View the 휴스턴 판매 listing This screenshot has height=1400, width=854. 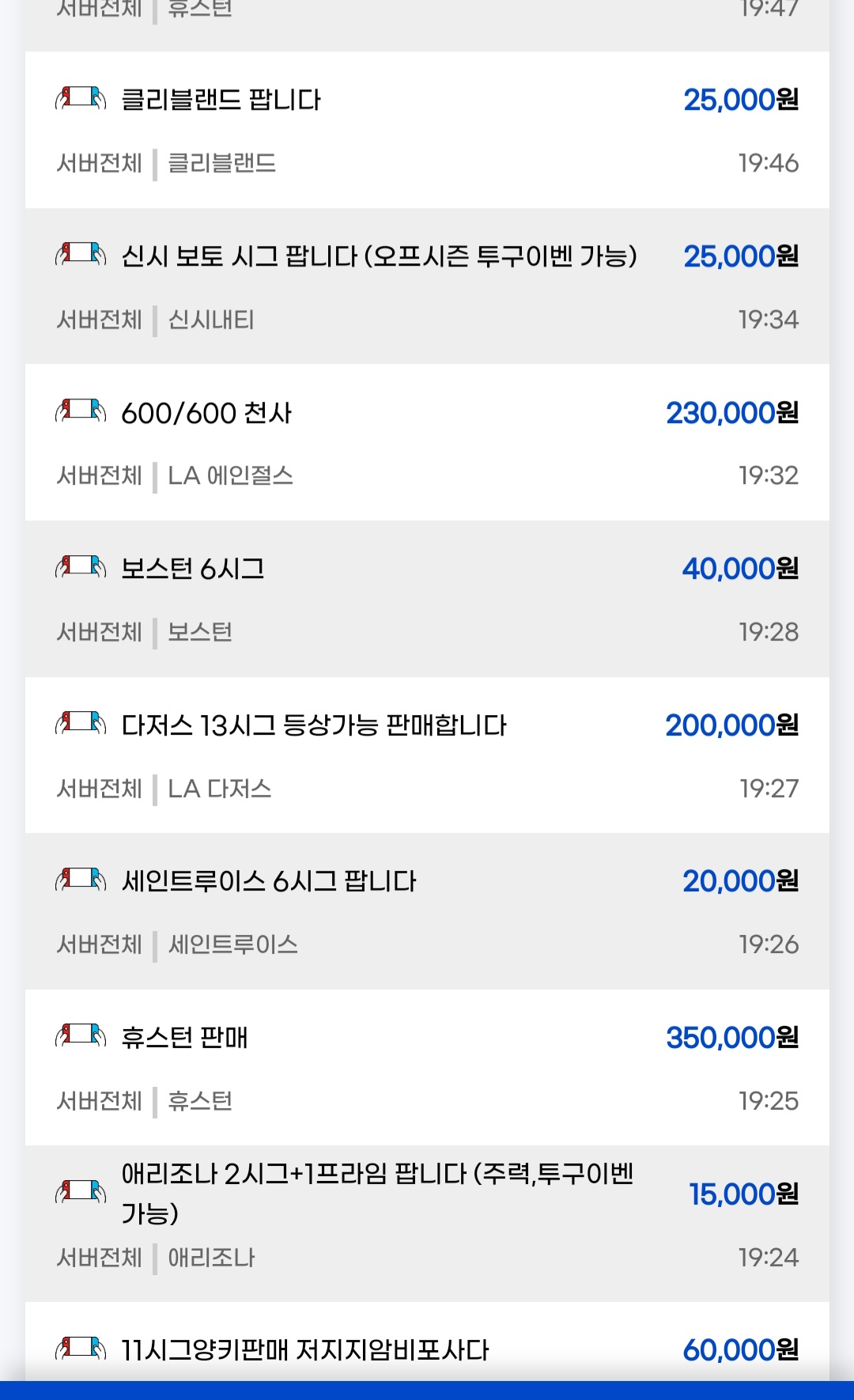pyautogui.click(x=184, y=1038)
